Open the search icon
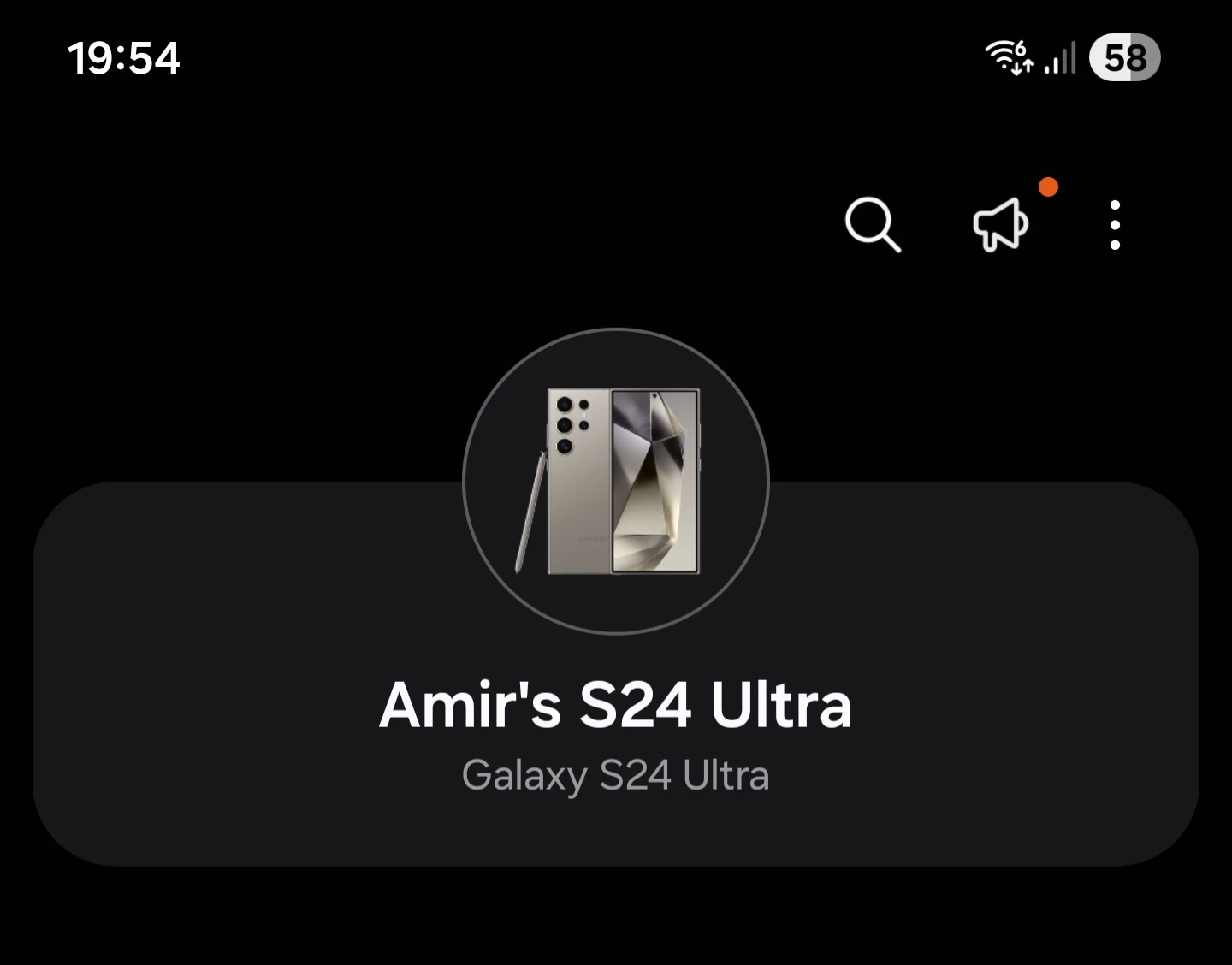The width and height of the screenshot is (1232, 965). click(x=872, y=225)
